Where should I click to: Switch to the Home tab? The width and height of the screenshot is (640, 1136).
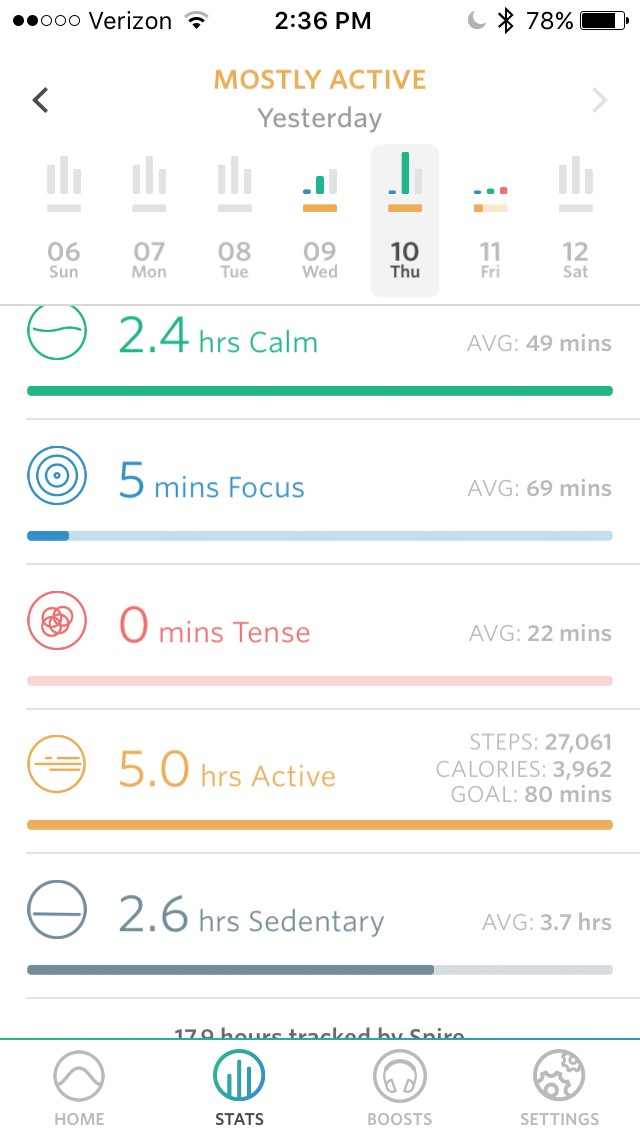click(79, 1088)
